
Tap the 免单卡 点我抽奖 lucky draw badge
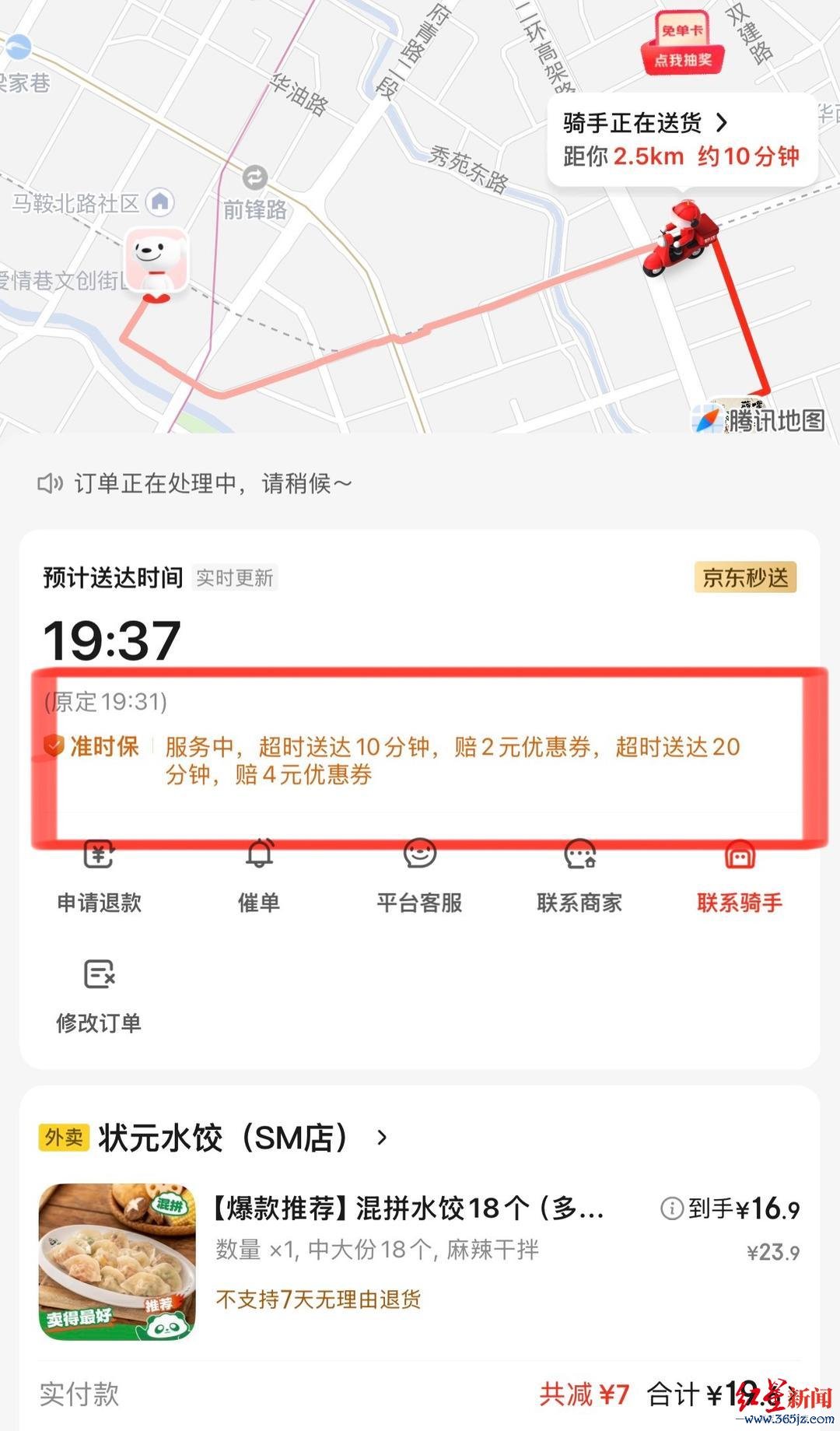click(683, 44)
